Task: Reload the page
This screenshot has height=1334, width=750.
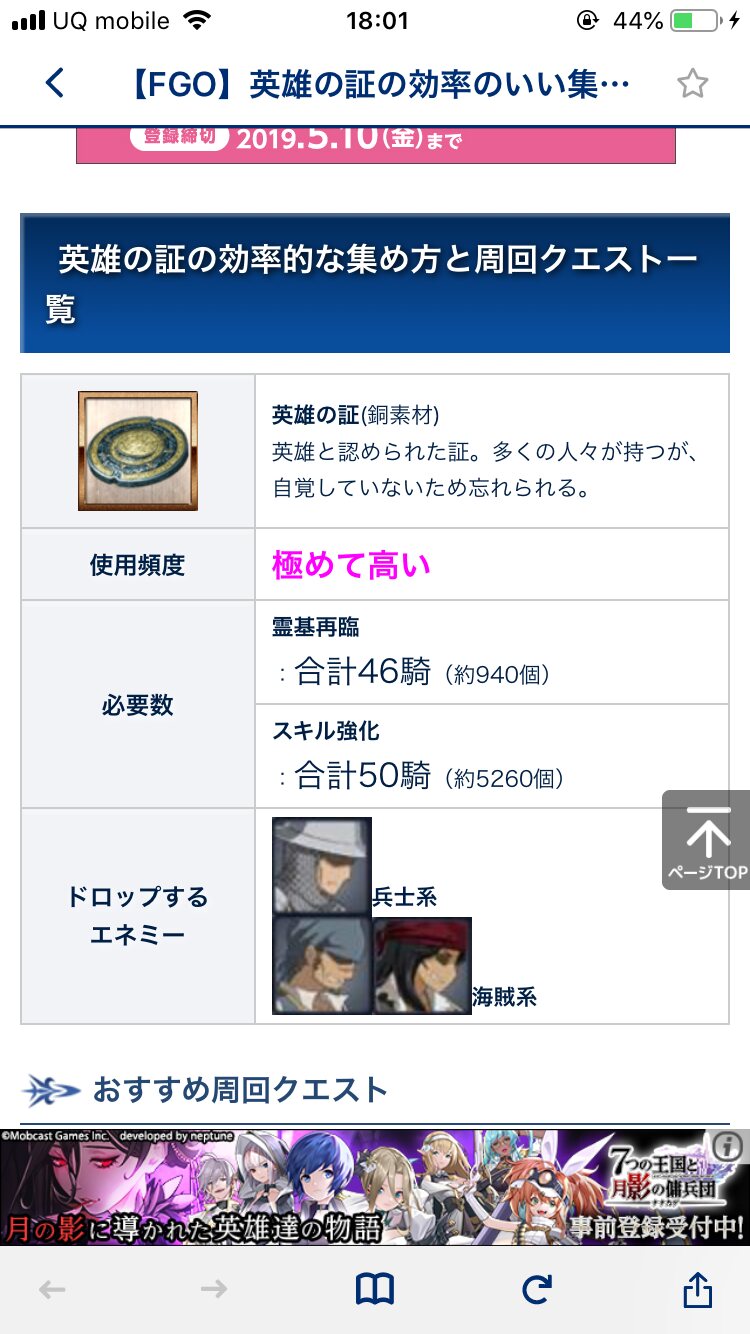Action: coord(537,1289)
